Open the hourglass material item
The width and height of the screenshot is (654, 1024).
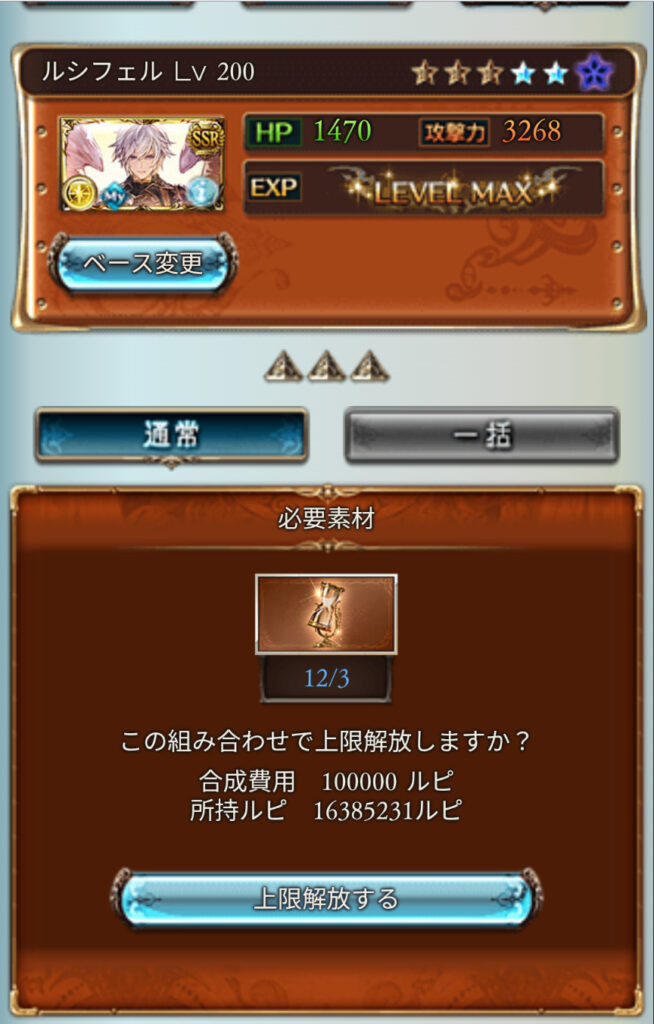coord(326,614)
